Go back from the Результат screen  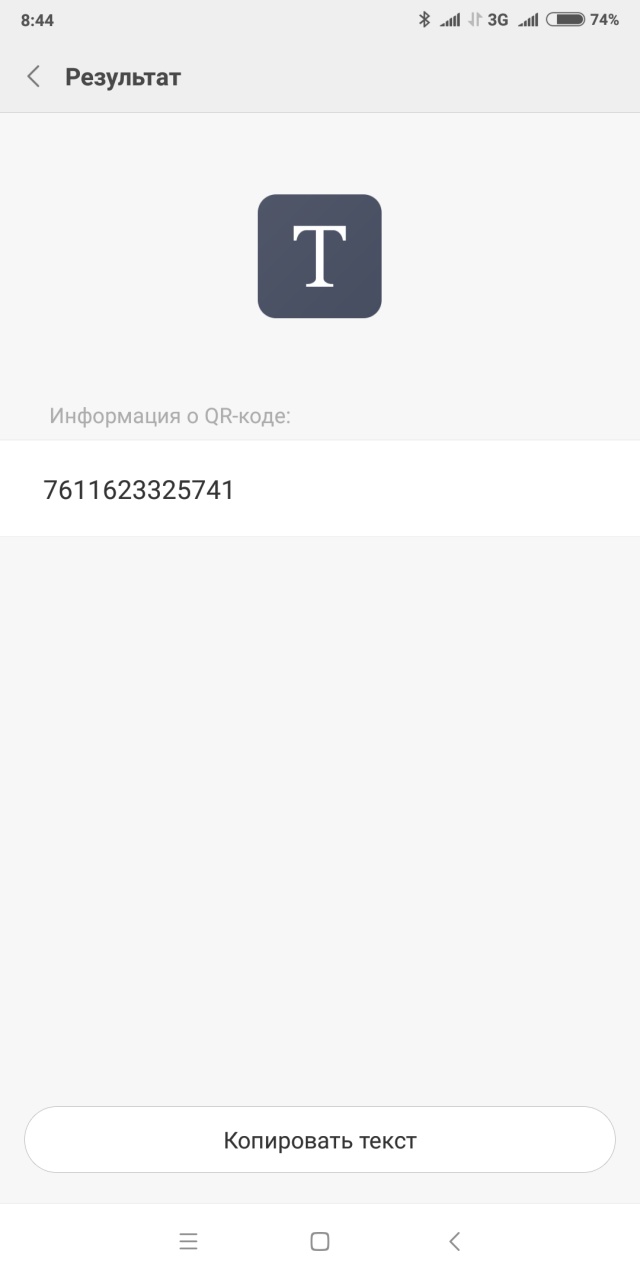[x=34, y=77]
